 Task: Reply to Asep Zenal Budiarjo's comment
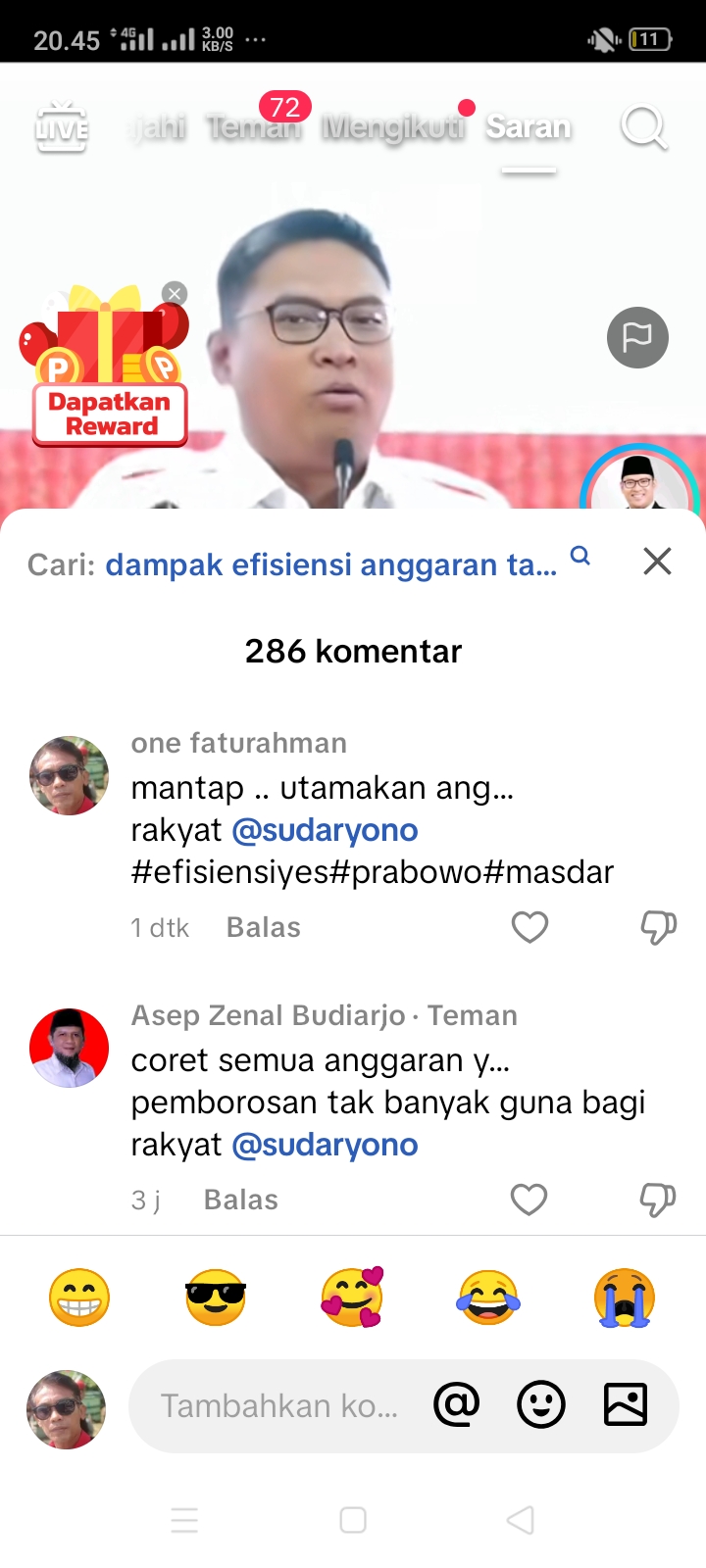coord(240,1200)
